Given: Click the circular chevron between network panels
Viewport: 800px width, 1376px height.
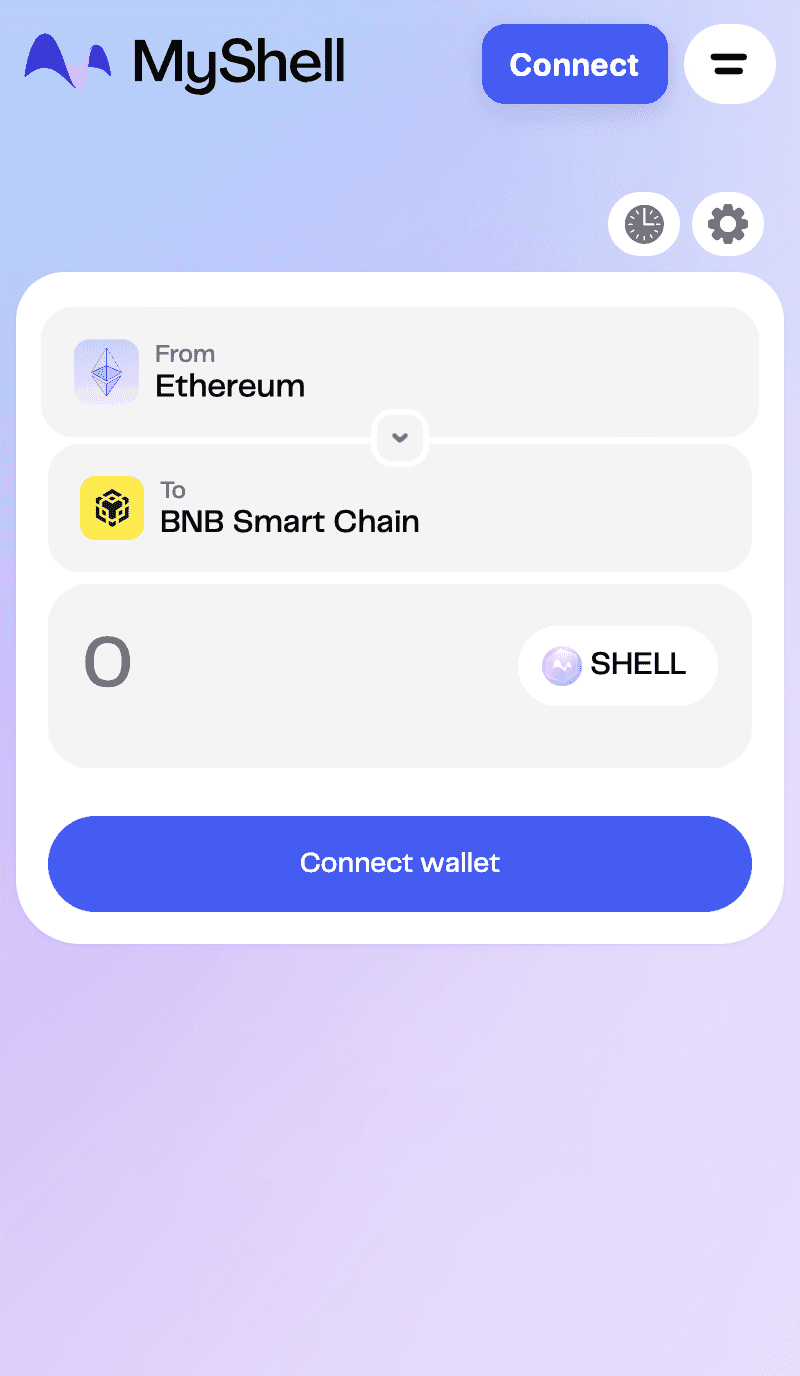Looking at the screenshot, I should (x=400, y=438).
